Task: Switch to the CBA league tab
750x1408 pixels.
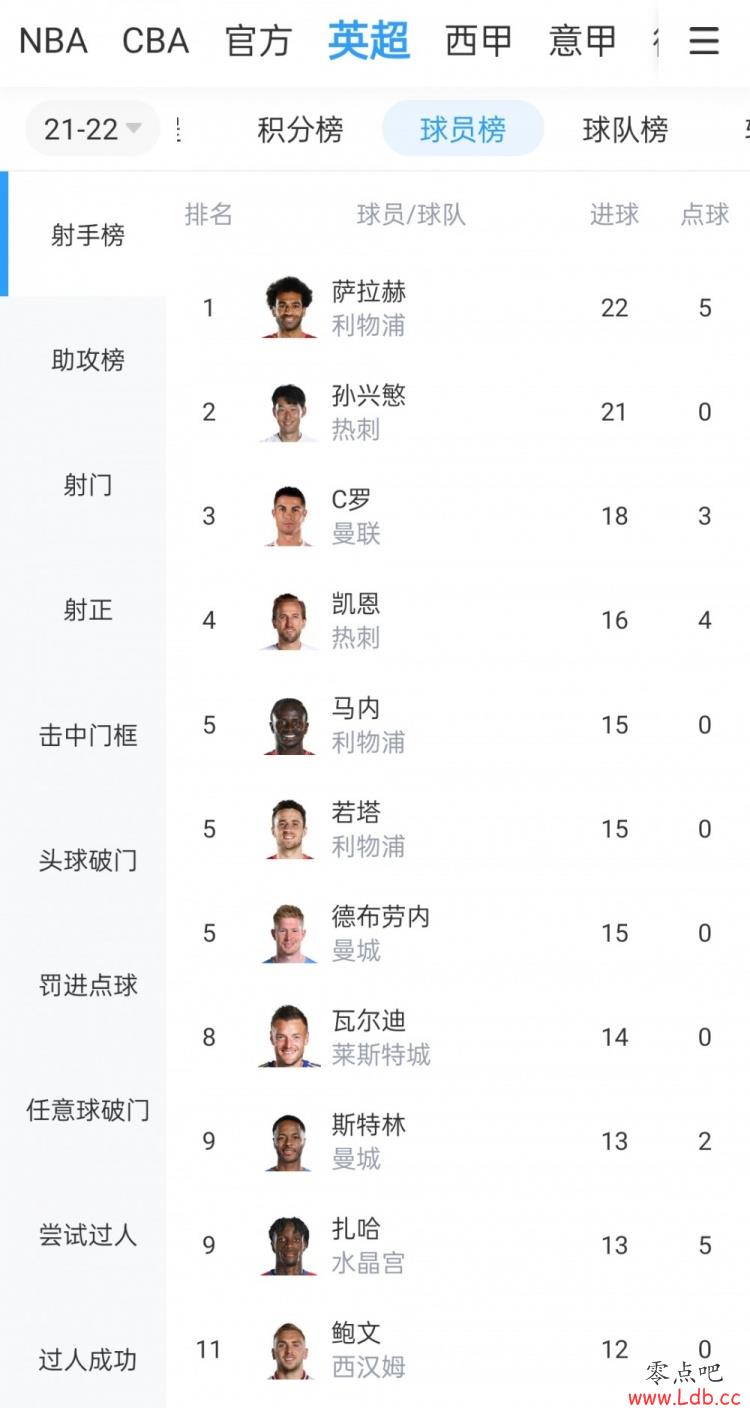Action: [155, 41]
